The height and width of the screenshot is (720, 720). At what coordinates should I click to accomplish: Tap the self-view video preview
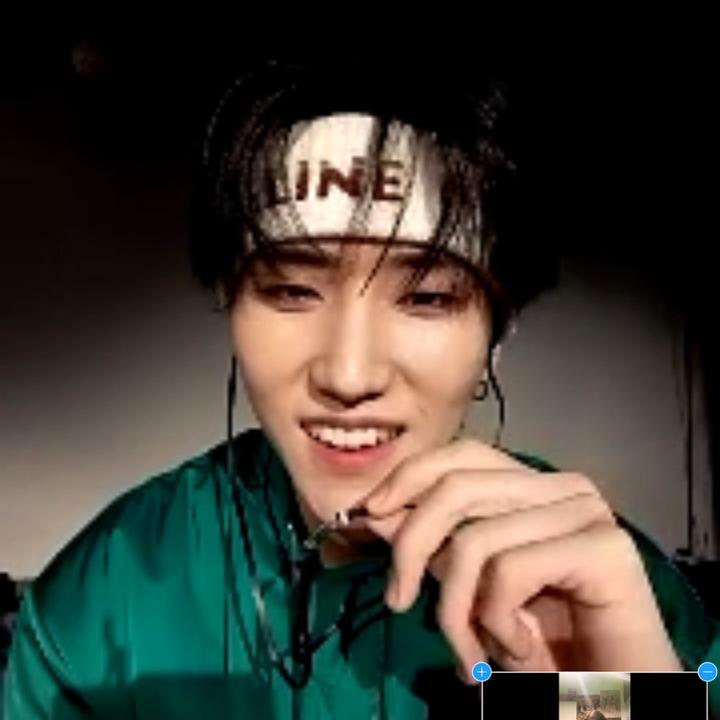594,697
